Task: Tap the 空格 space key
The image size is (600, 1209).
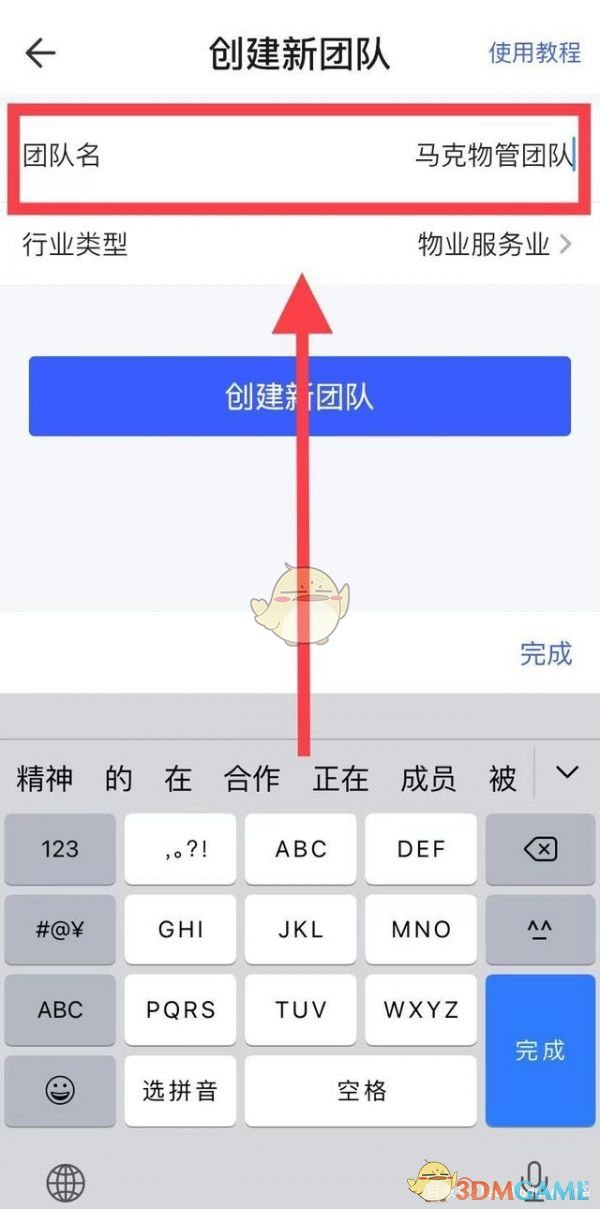Action: (361, 1090)
